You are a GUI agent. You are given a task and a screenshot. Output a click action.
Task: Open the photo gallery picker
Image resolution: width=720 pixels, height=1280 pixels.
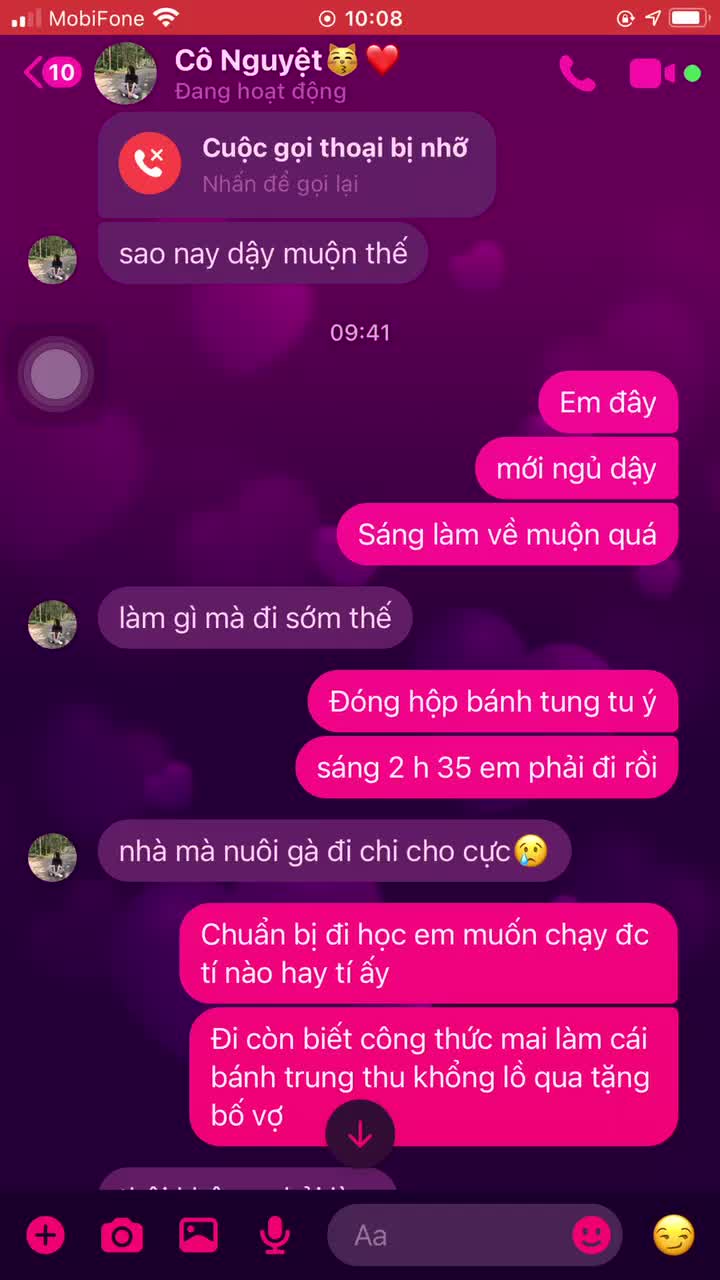[x=198, y=1236]
